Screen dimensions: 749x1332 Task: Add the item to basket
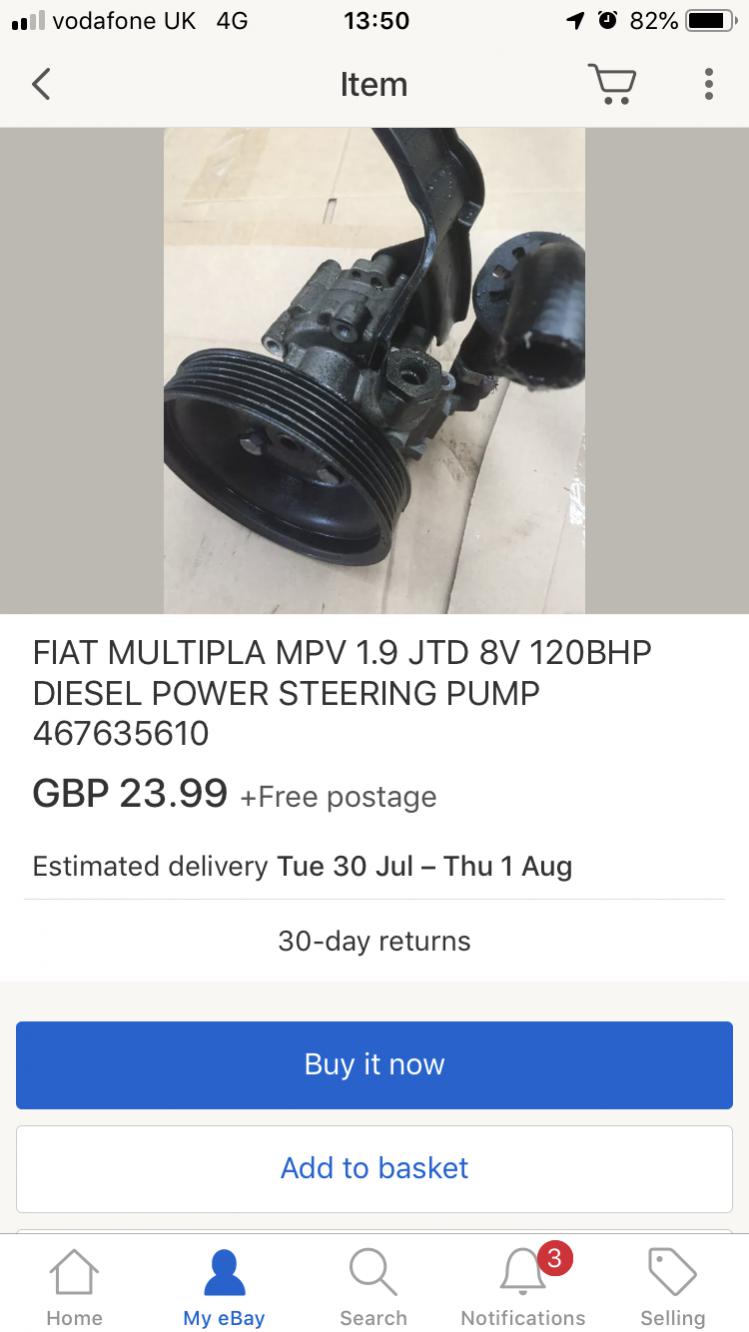point(374,1169)
